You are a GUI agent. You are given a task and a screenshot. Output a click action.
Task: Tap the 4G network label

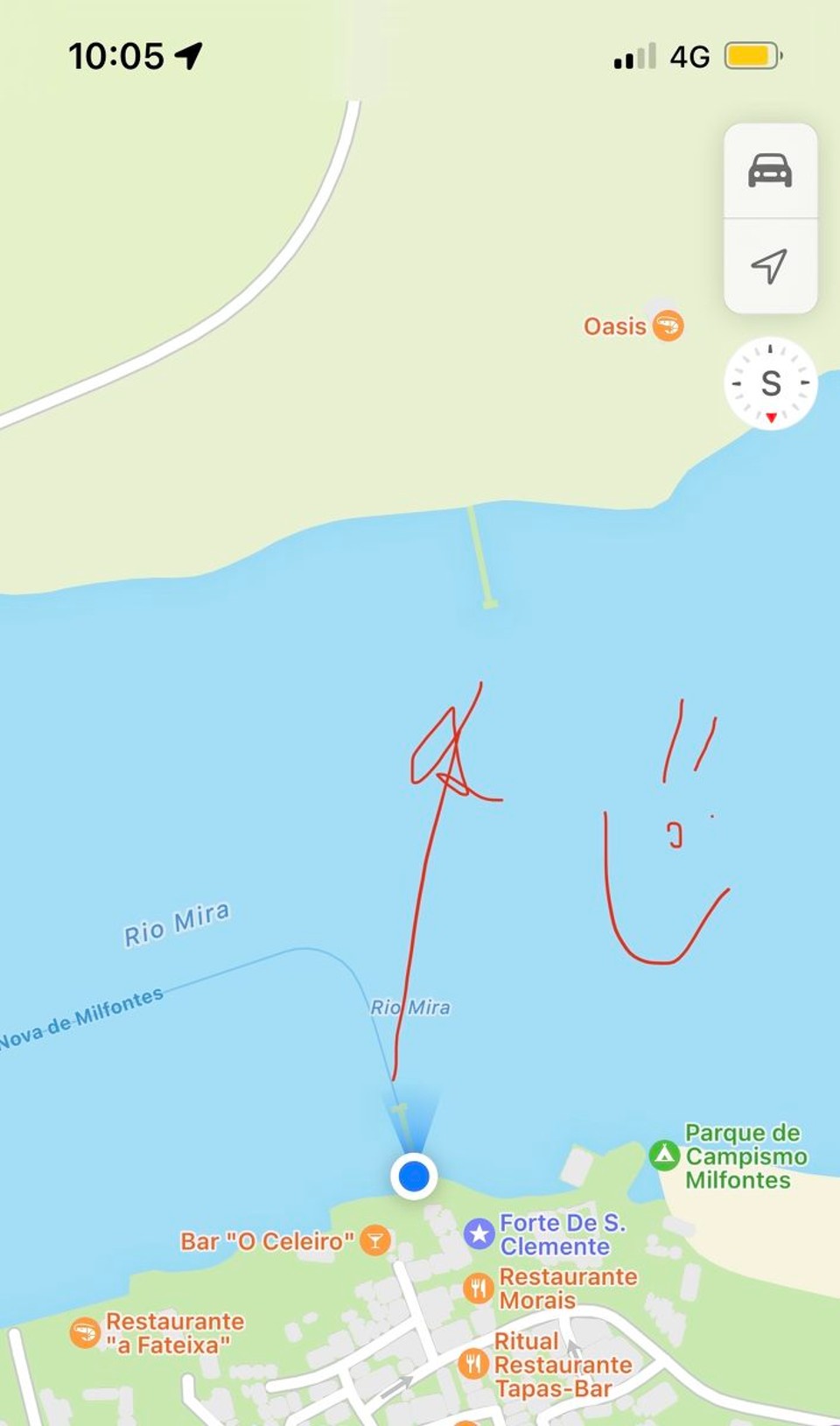690,55
